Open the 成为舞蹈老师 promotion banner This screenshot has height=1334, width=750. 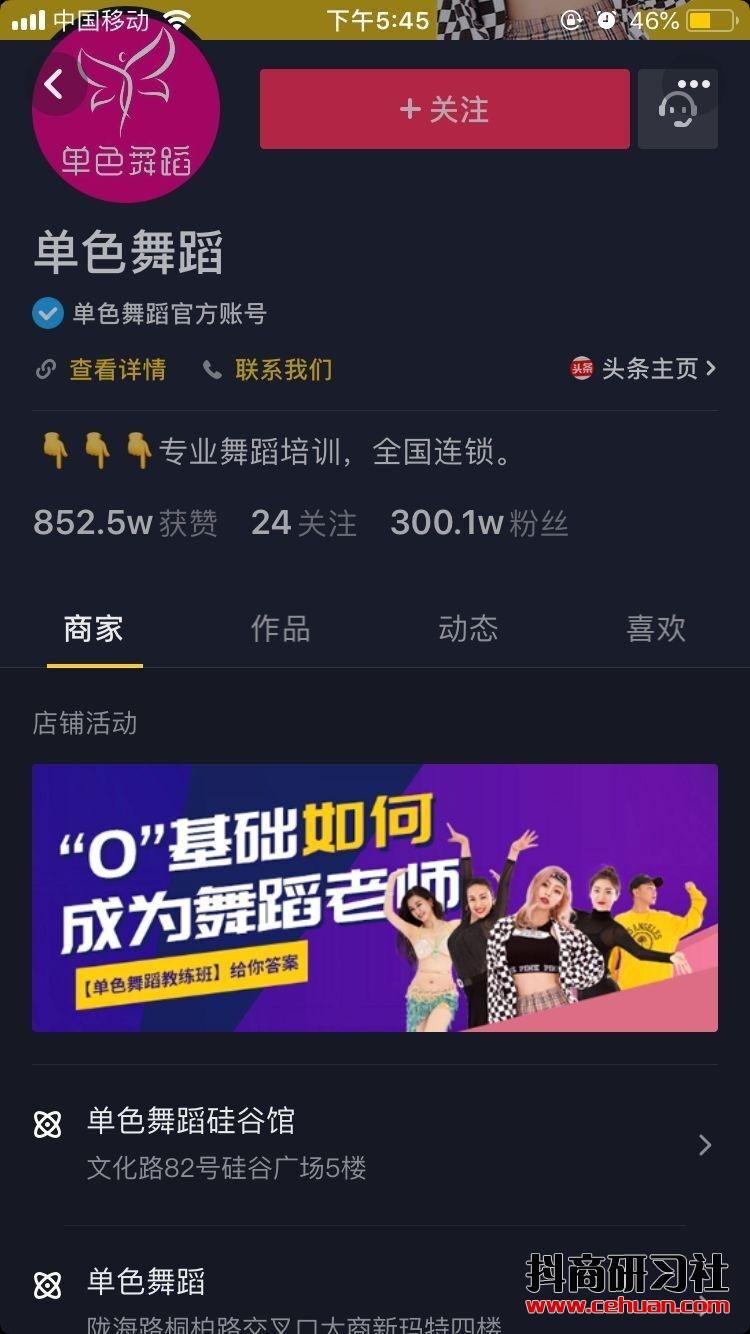(374, 897)
